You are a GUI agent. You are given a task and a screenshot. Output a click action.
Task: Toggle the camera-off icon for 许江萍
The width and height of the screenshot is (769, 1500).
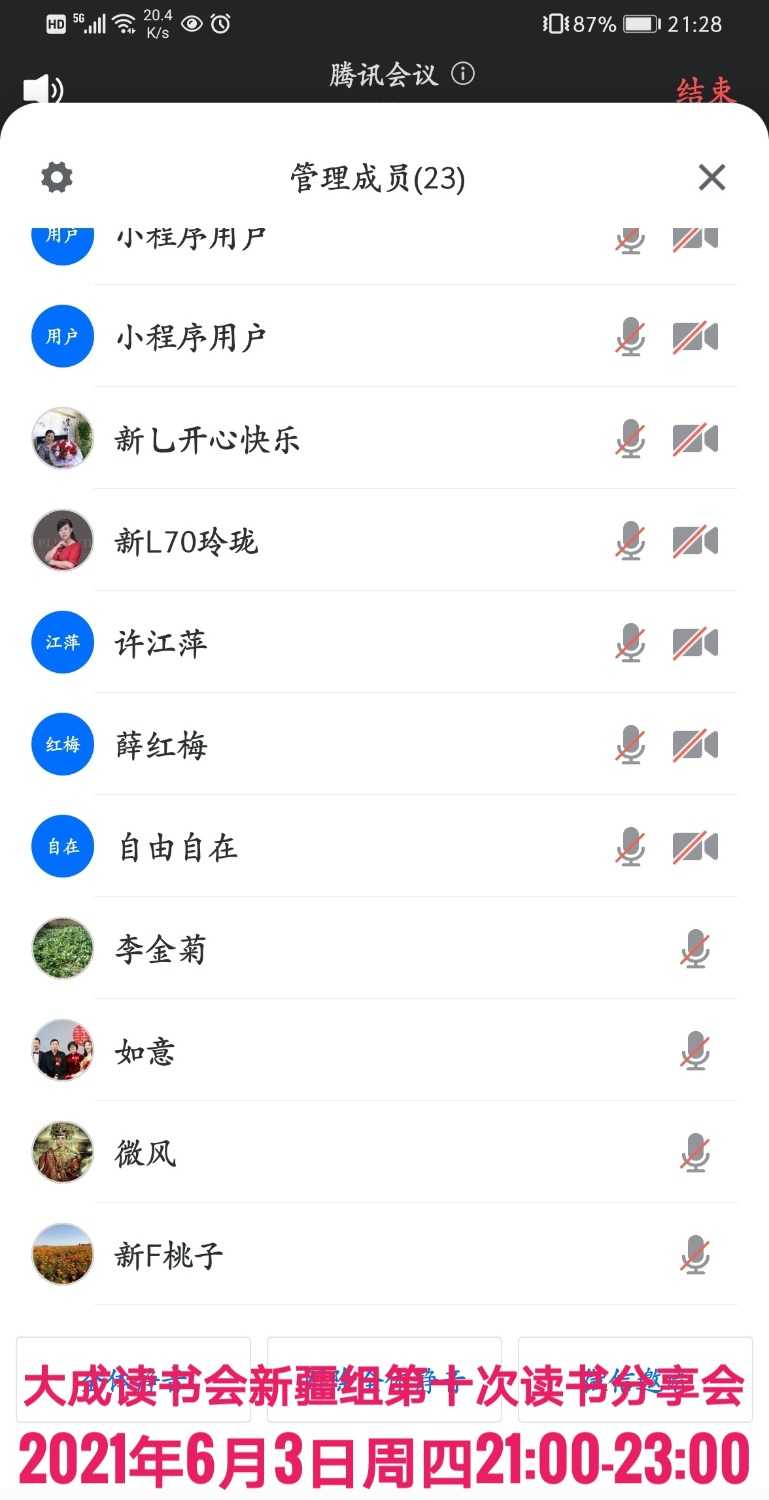[x=695, y=643]
